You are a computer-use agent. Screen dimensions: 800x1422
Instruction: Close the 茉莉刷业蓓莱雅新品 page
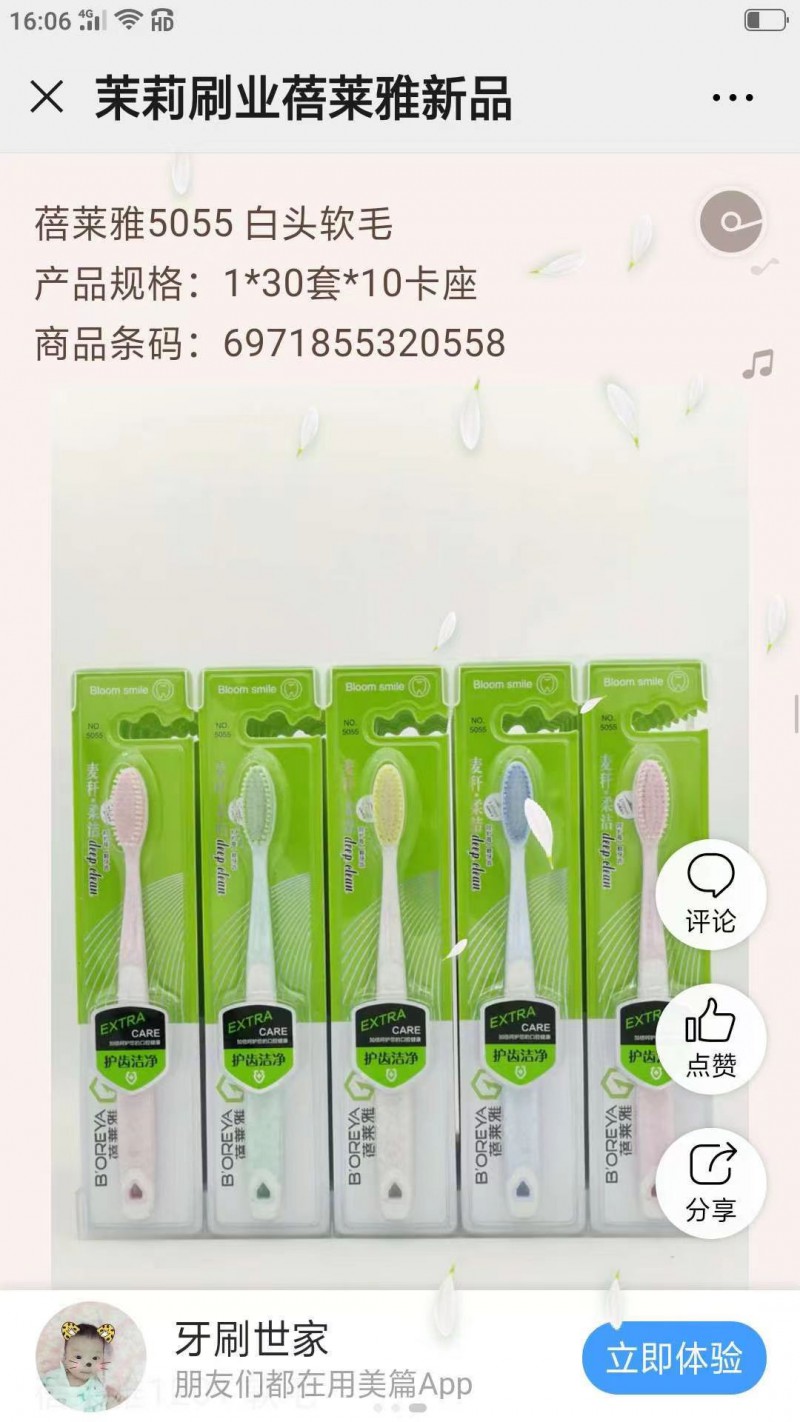click(47, 98)
